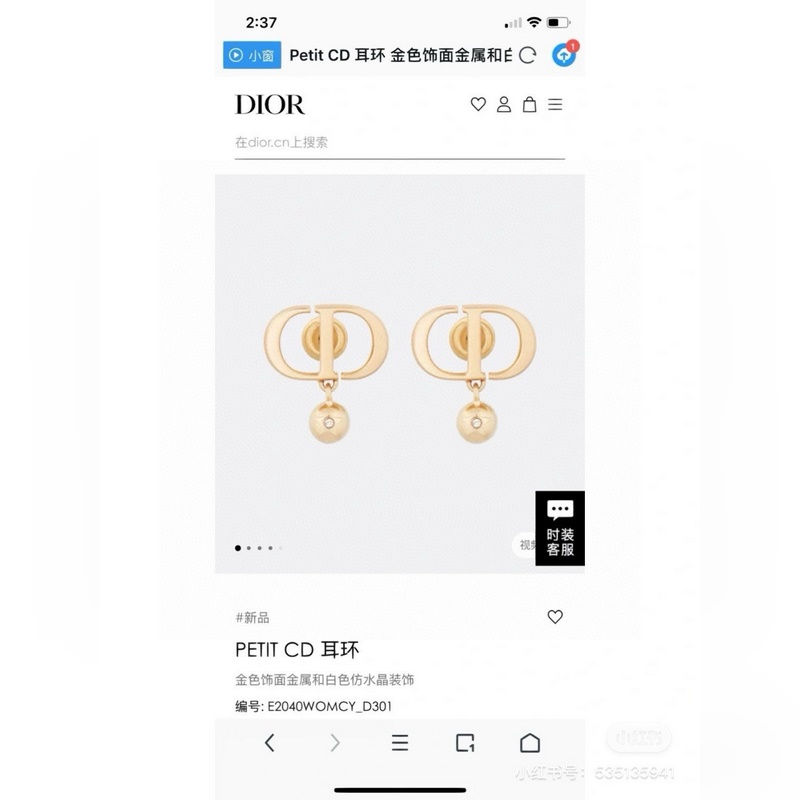Open the shopping bag
Viewport: 800px width, 800px height.
(530, 104)
